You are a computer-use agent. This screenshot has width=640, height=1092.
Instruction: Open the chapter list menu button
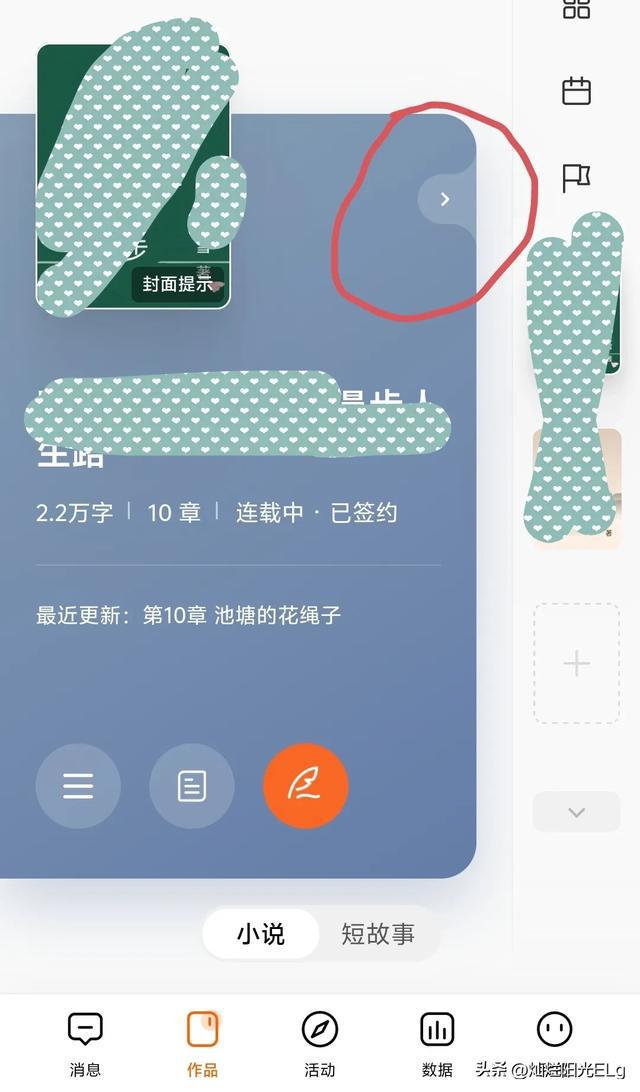point(78,786)
